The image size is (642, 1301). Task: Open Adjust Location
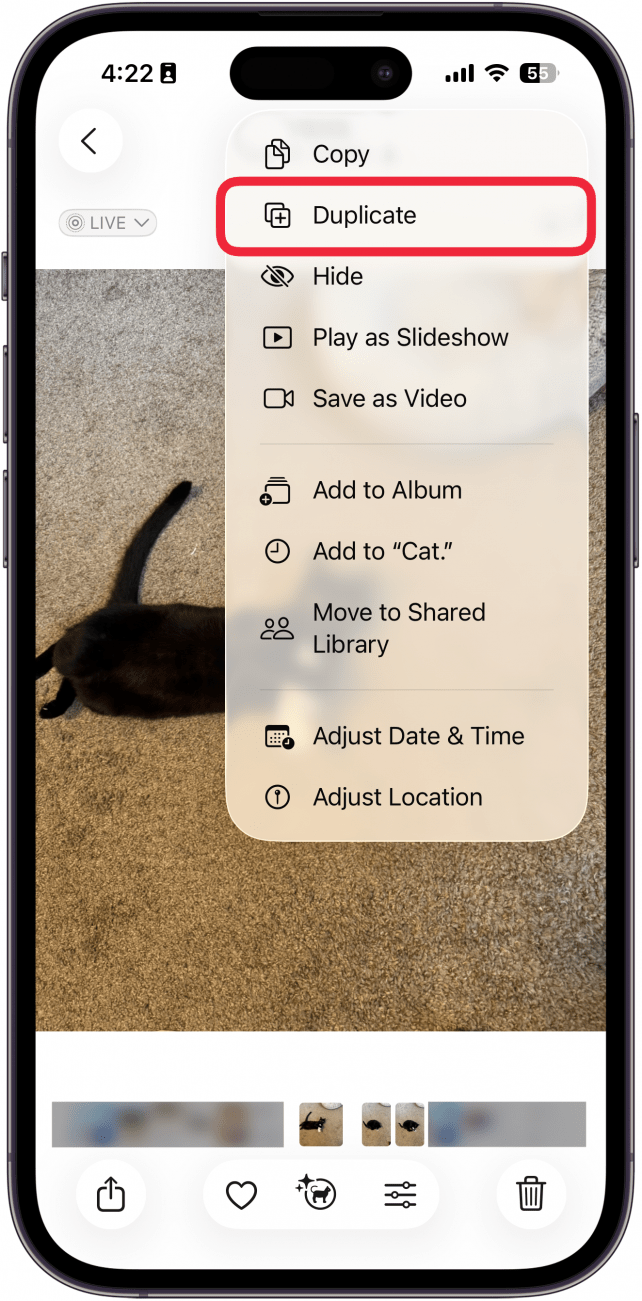point(397,797)
